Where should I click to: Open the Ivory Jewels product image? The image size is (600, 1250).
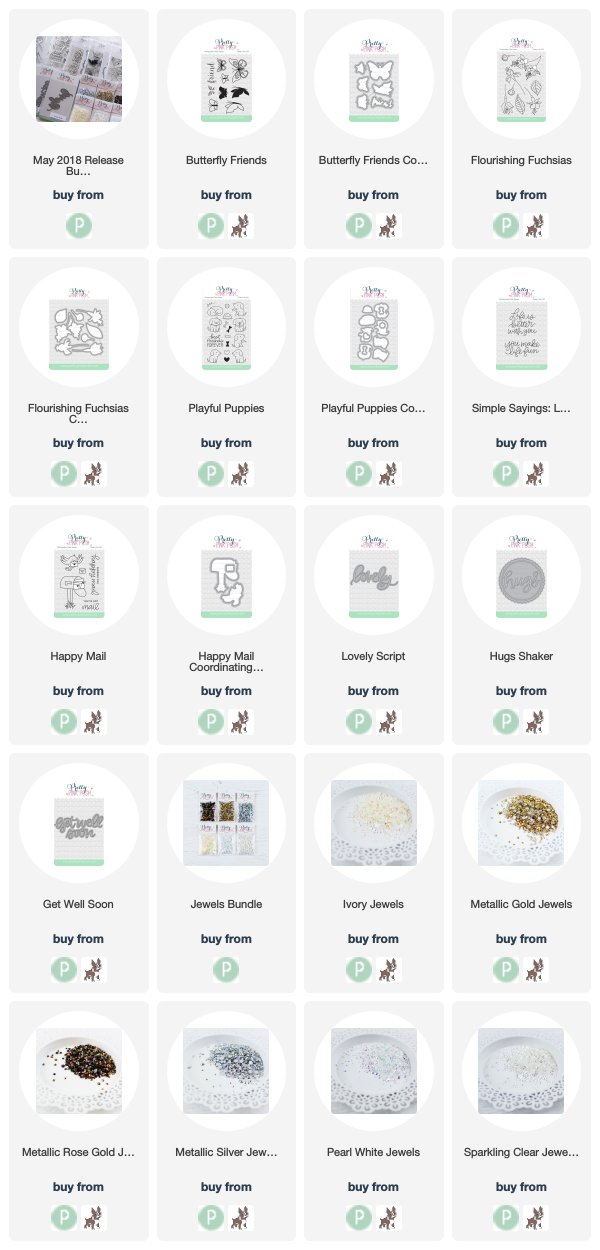pyautogui.click(x=373, y=823)
